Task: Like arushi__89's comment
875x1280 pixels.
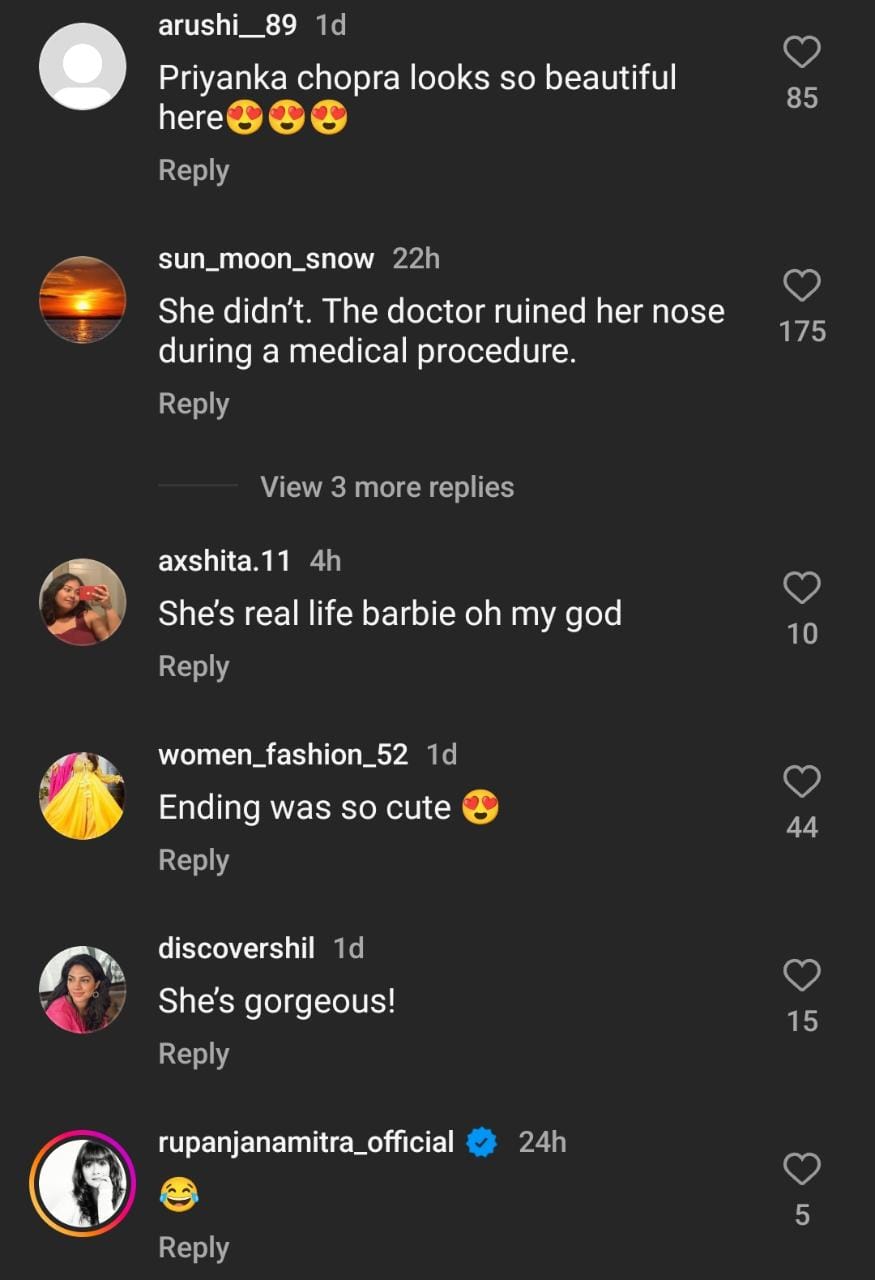Action: coord(802,52)
